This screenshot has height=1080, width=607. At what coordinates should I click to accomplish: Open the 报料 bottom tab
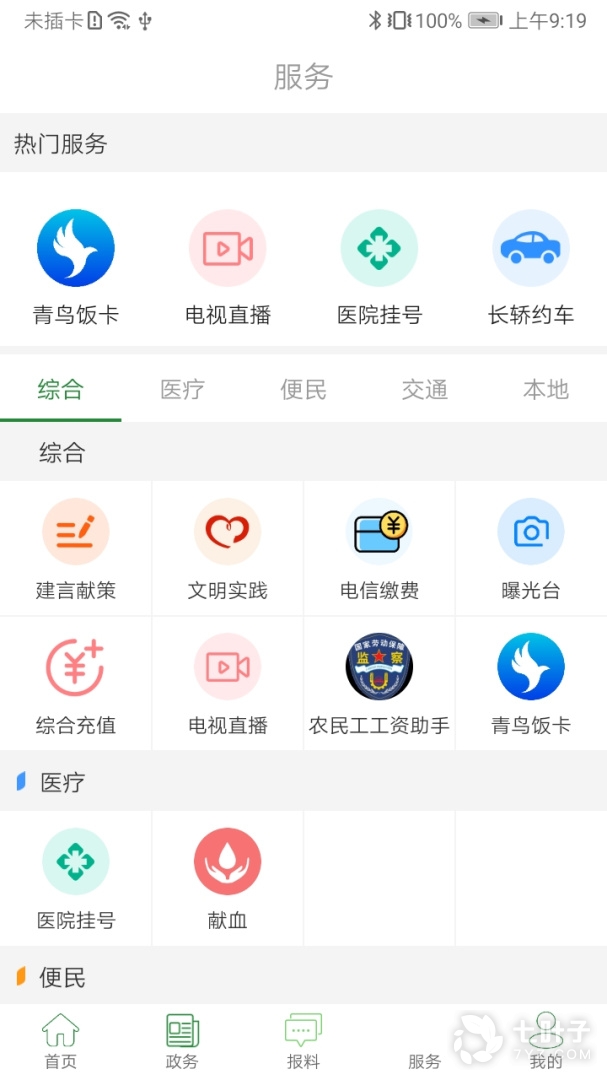click(303, 1041)
